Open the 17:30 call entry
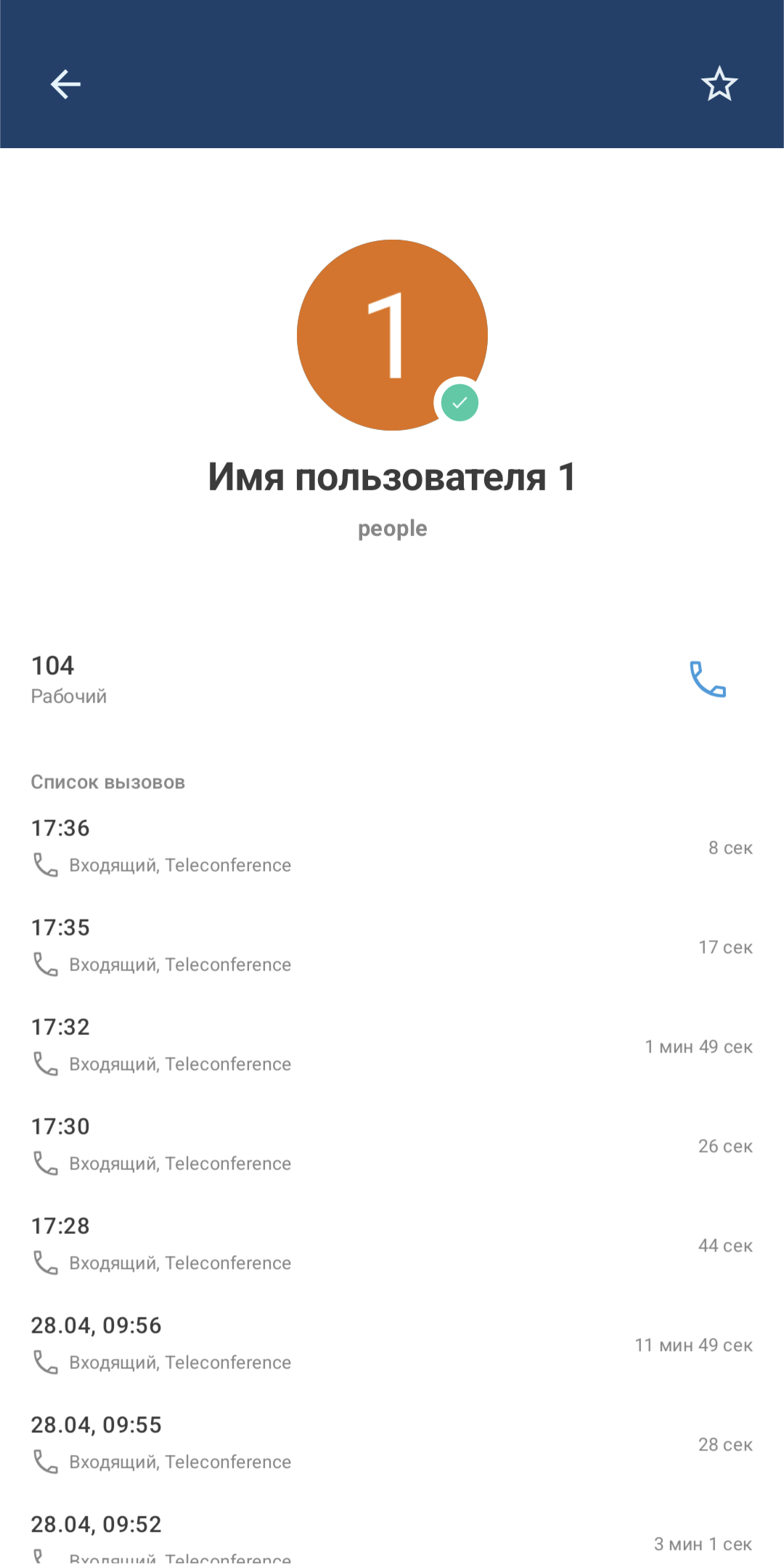This screenshot has height=1566, width=784. tap(392, 1145)
